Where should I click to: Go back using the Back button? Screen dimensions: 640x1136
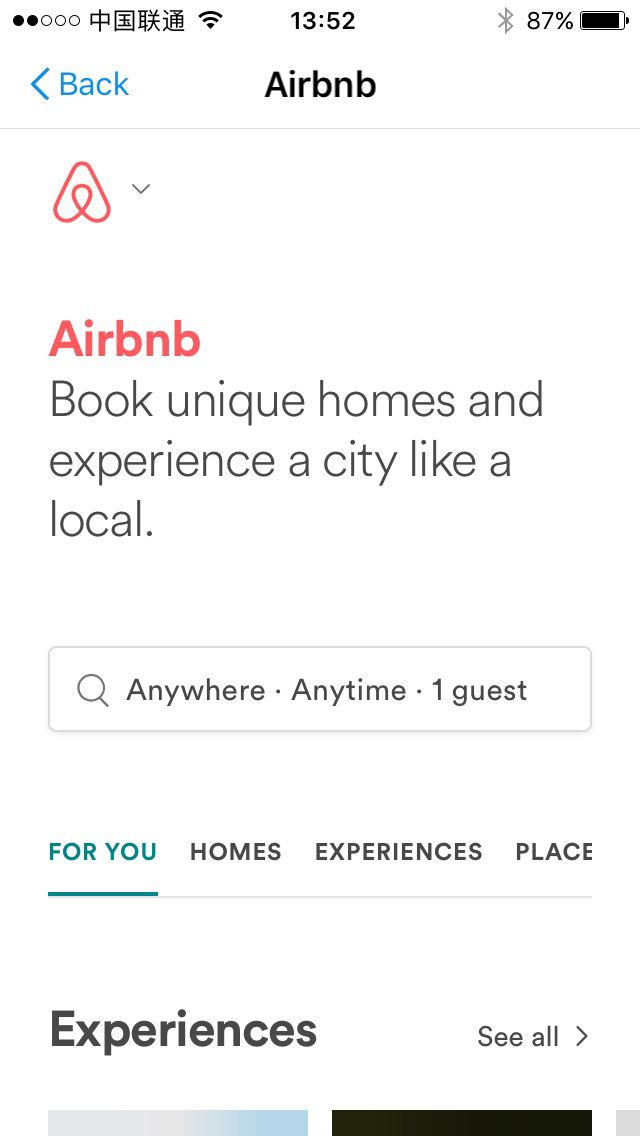tap(80, 85)
